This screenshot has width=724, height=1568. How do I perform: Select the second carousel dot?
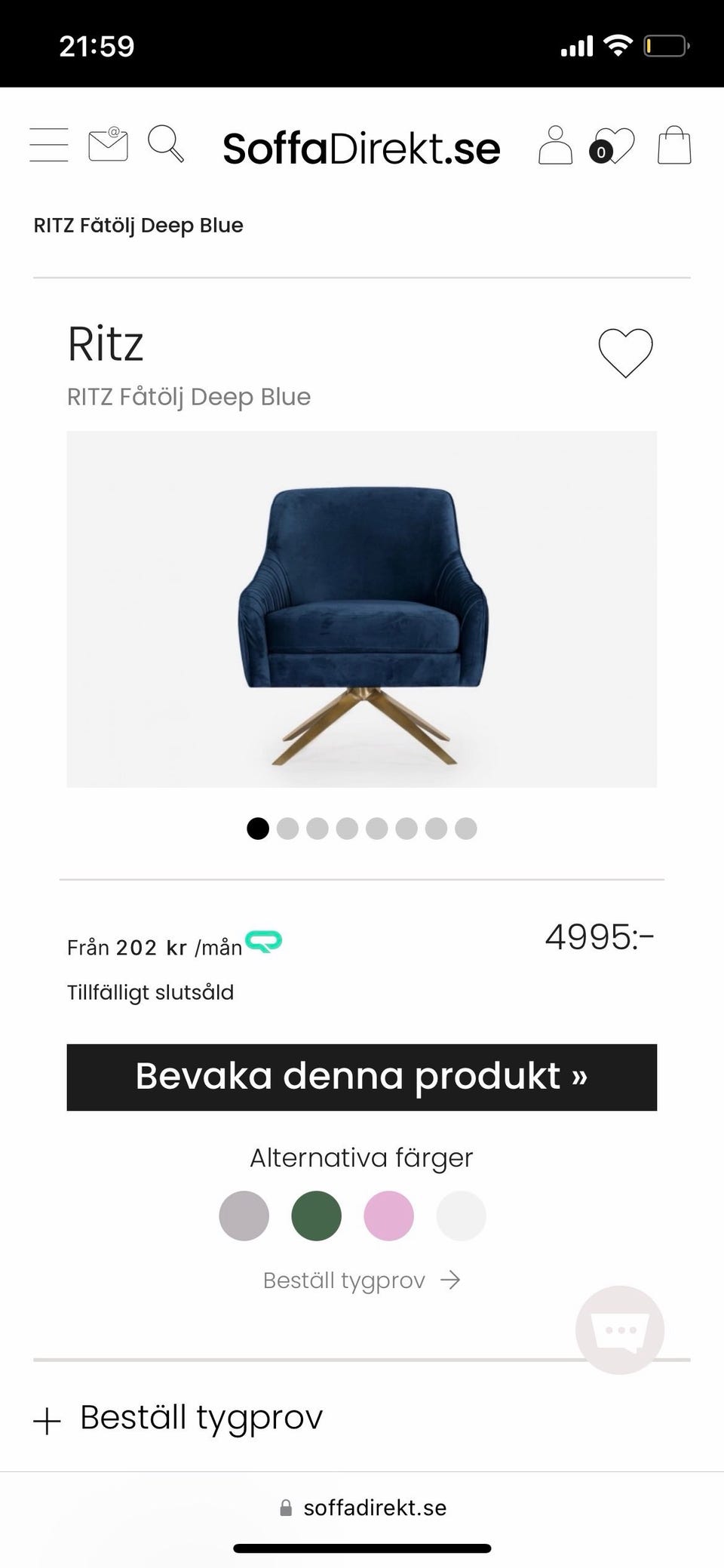point(288,829)
